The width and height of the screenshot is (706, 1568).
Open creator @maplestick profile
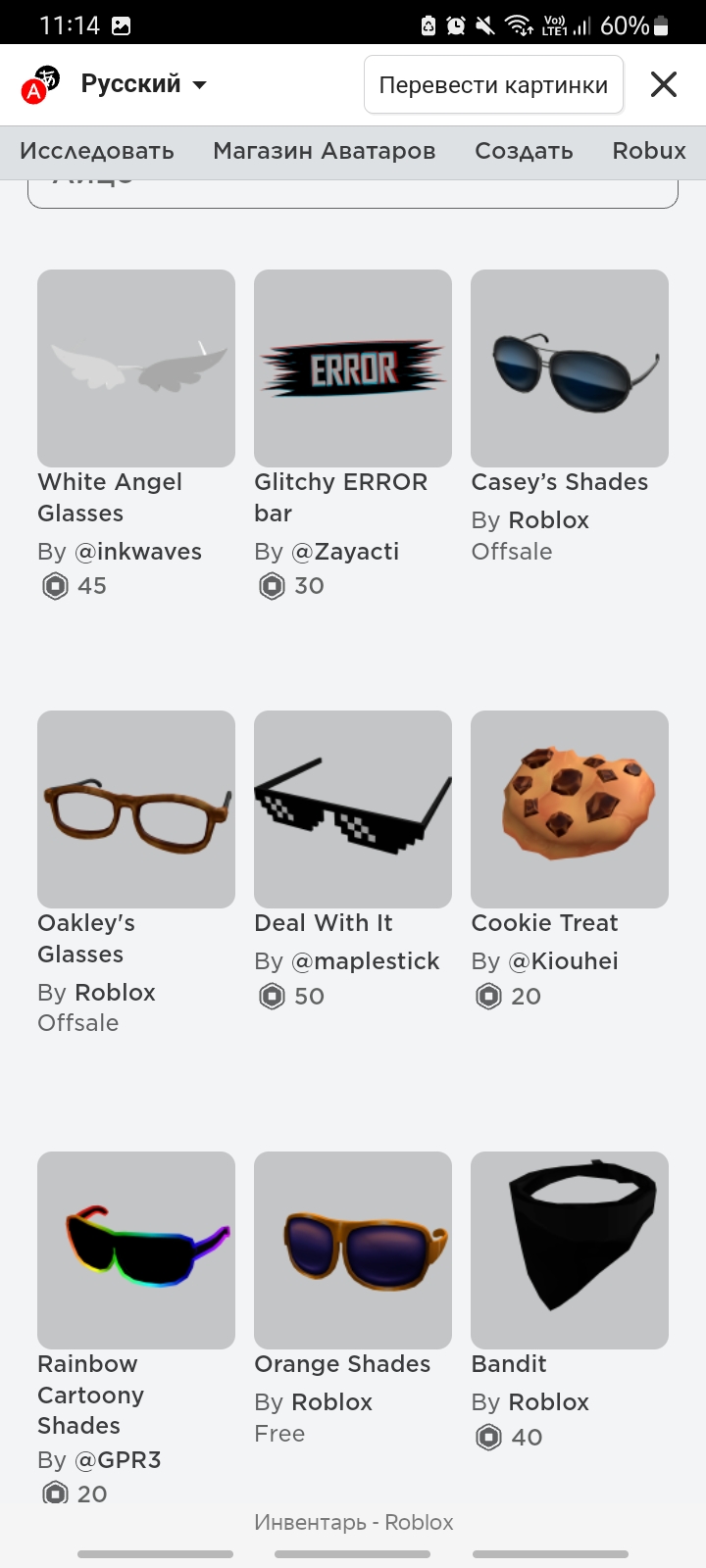pyautogui.click(x=366, y=961)
